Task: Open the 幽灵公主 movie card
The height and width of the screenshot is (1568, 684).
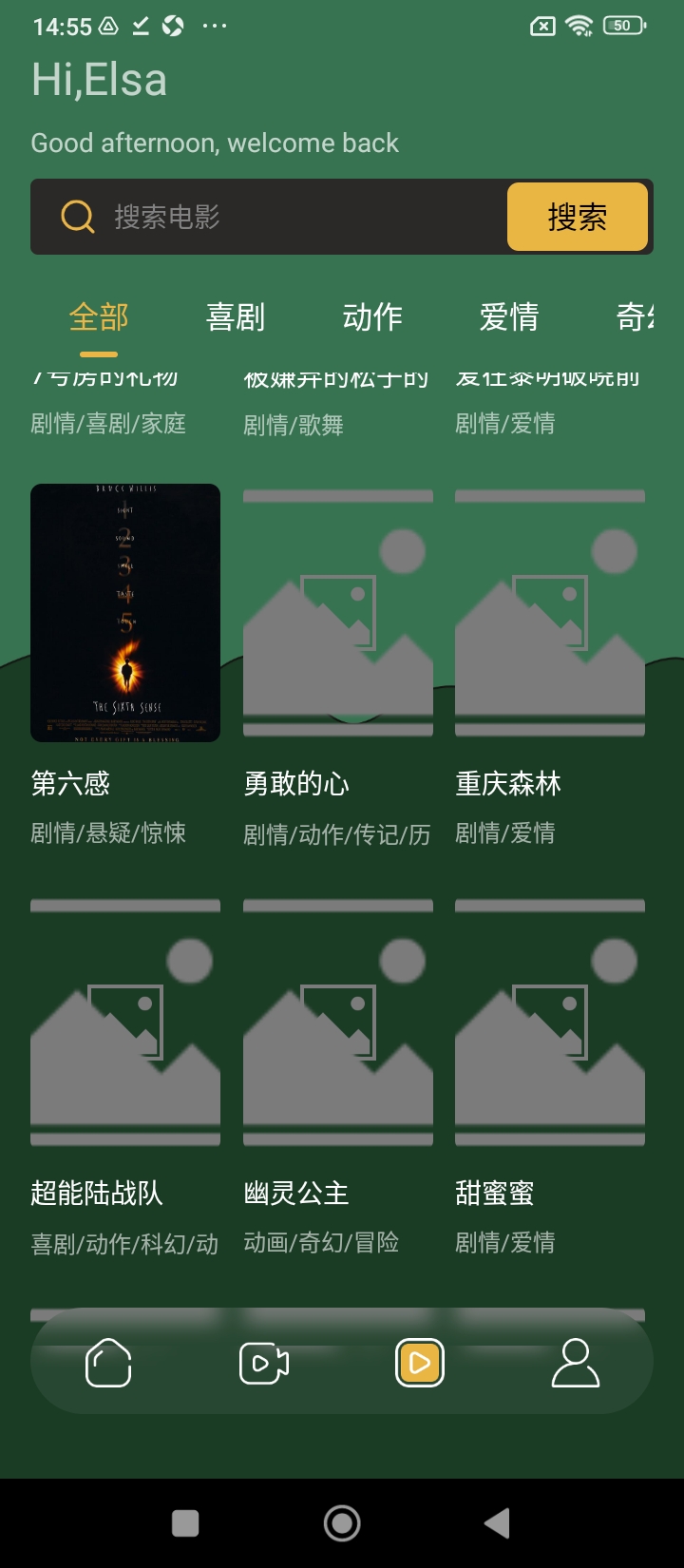Action: (x=338, y=1023)
